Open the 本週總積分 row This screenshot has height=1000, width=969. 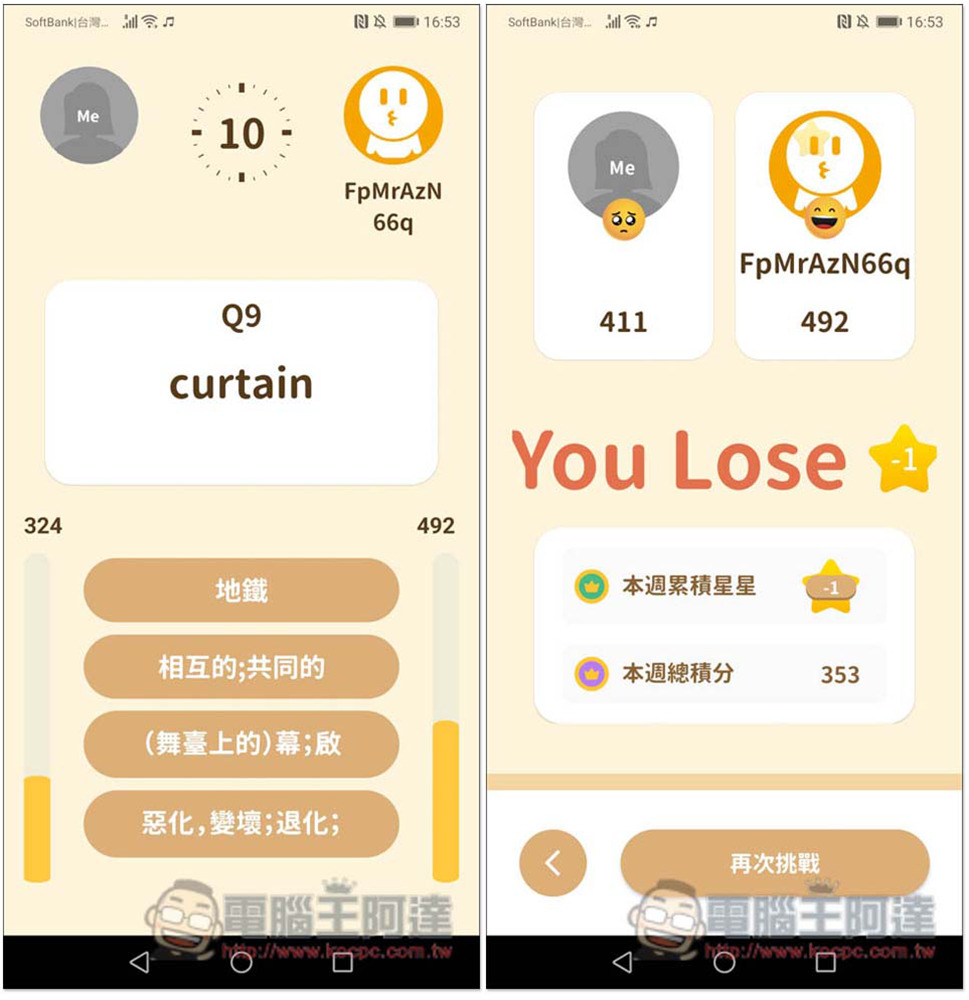(724, 674)
